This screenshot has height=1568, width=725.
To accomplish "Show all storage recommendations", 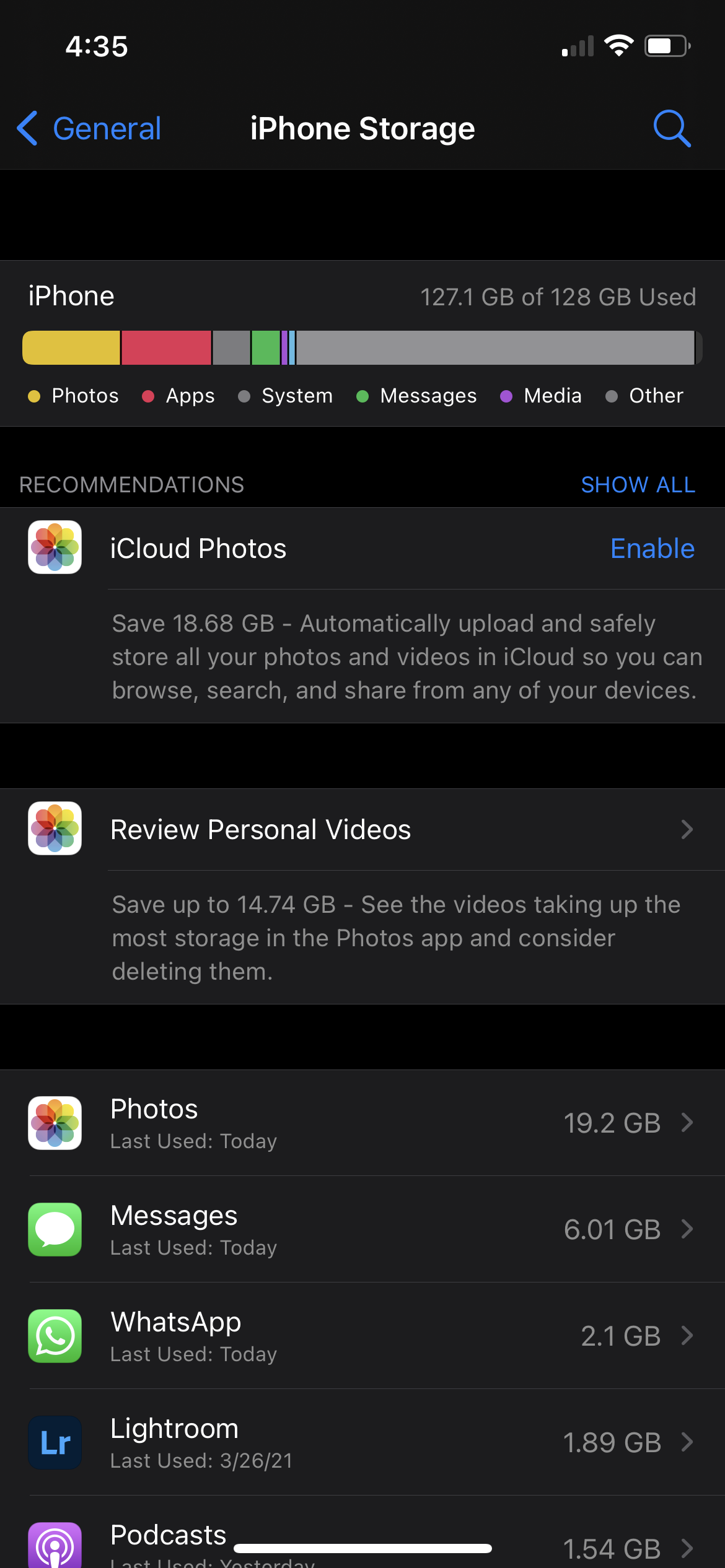I will coord(638,485).
